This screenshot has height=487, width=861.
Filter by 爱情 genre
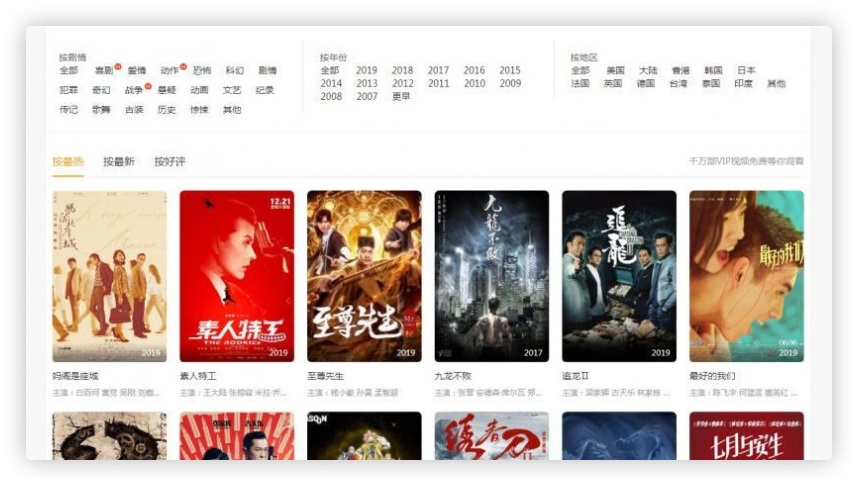point(136,71)
